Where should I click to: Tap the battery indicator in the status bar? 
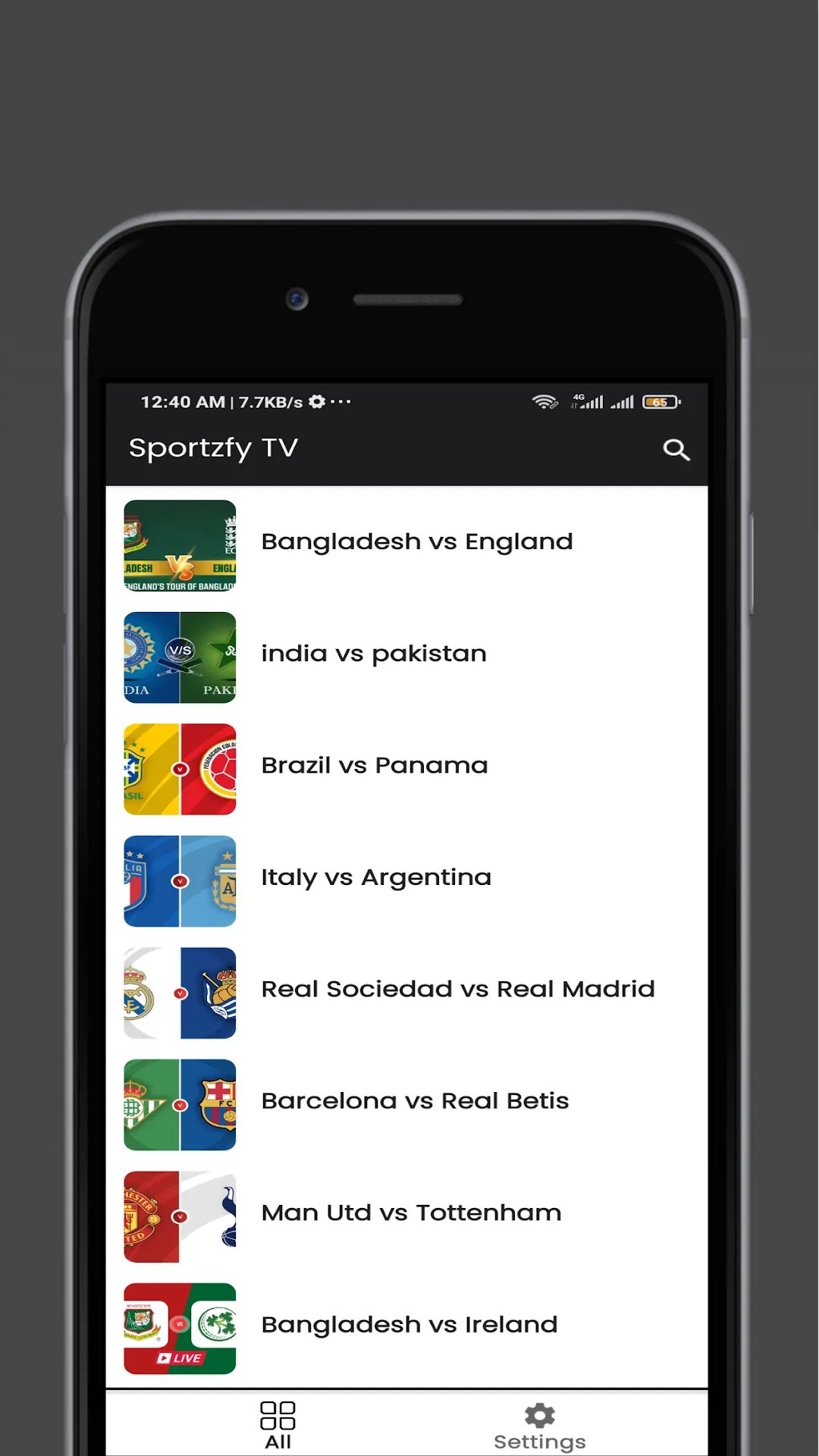point(659,402)
